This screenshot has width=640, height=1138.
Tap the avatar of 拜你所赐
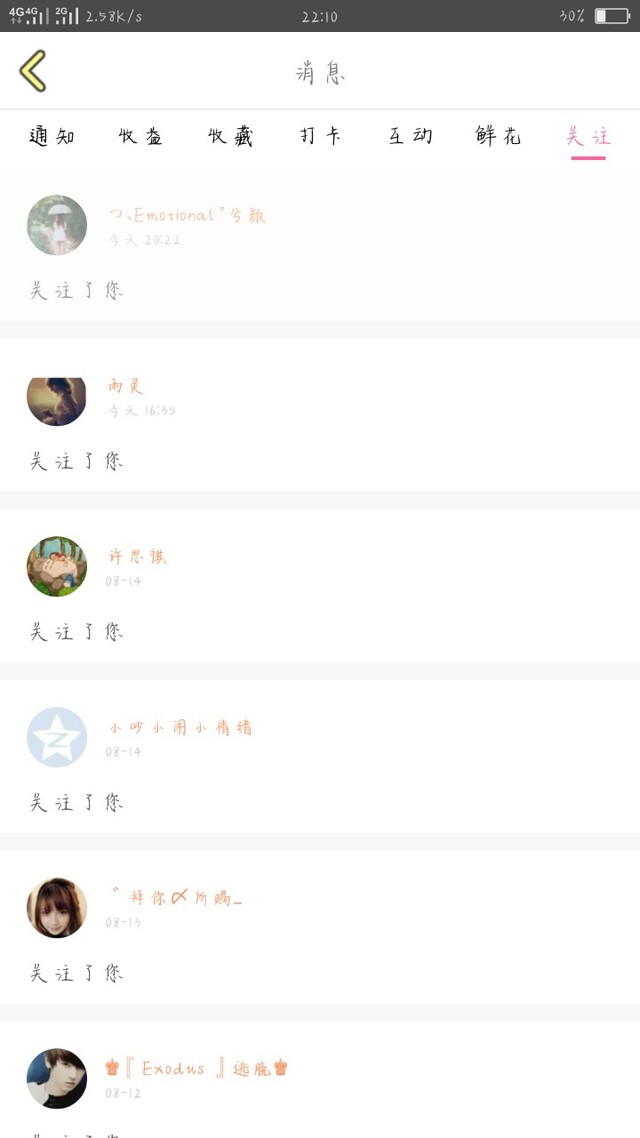tap(57, 908)
